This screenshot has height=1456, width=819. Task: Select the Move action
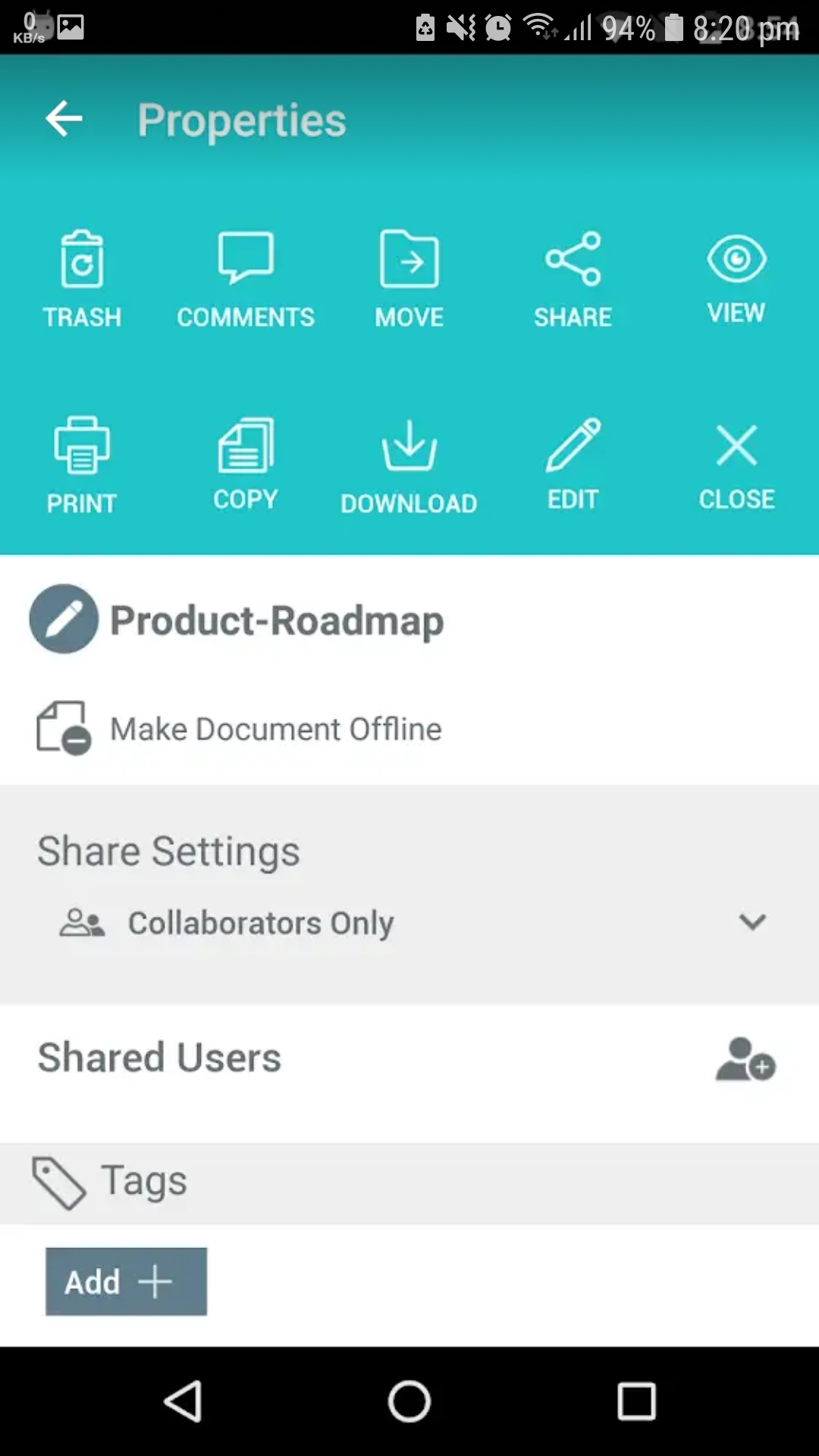(409, 279)
